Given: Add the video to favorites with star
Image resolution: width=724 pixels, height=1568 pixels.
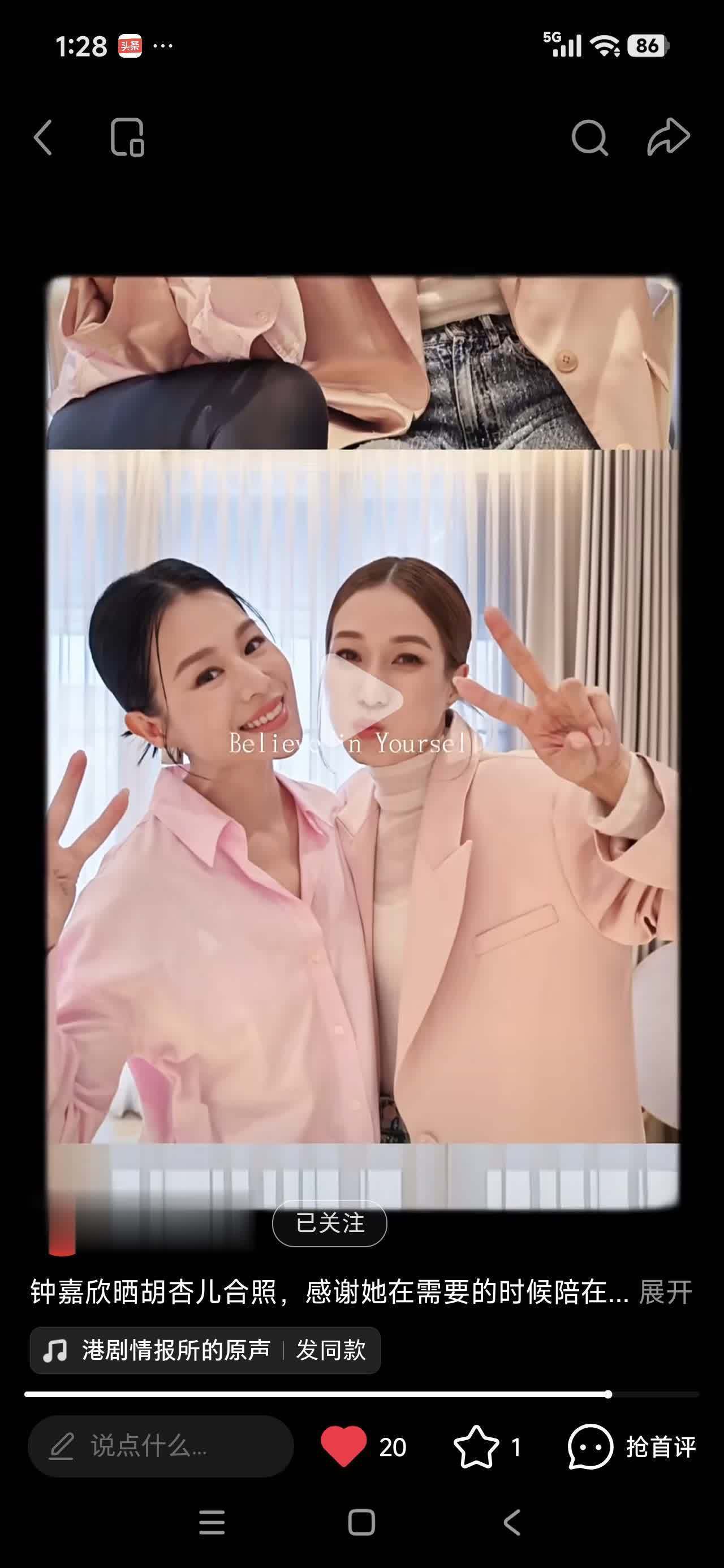Looking at the screenshot, I should pos(477,1446).
